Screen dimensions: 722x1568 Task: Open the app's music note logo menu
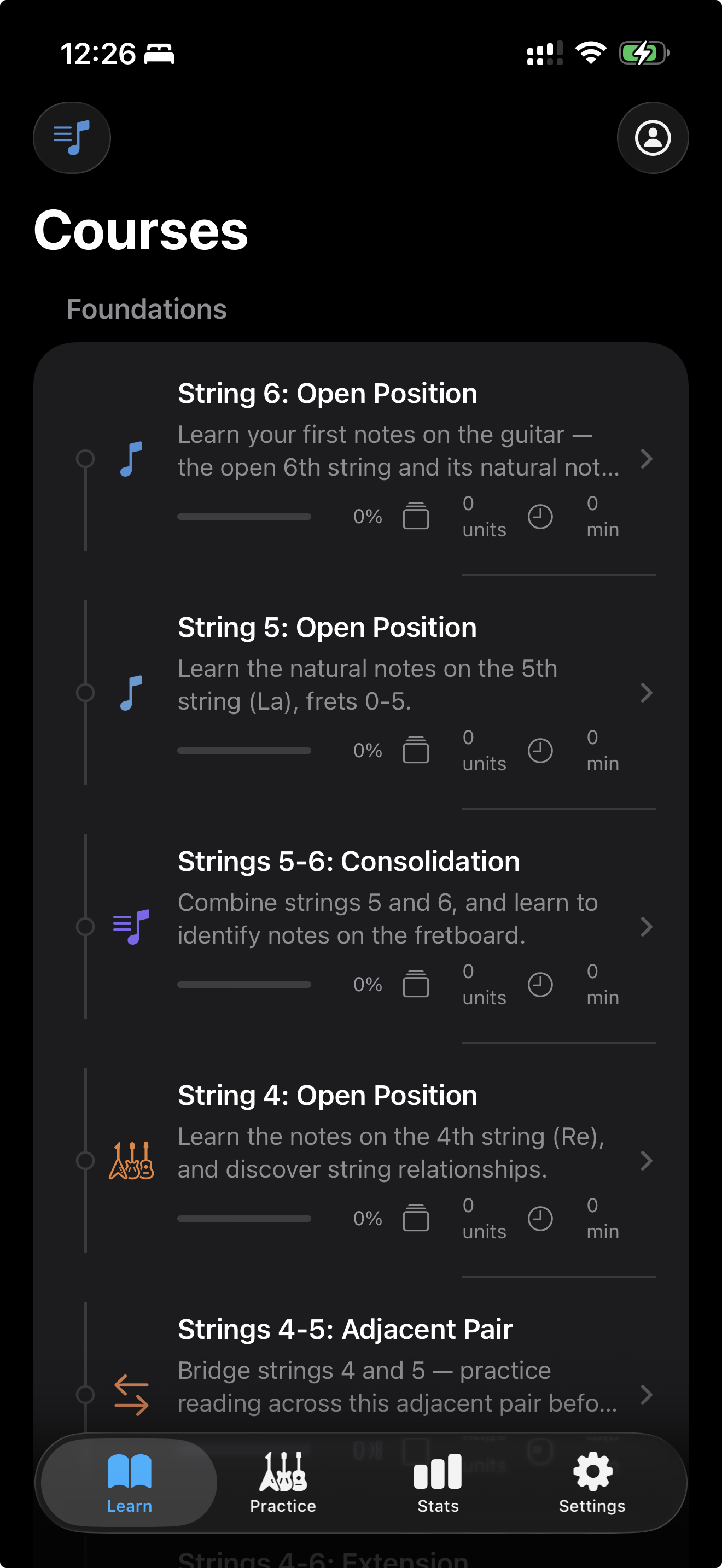coord(71,138)
